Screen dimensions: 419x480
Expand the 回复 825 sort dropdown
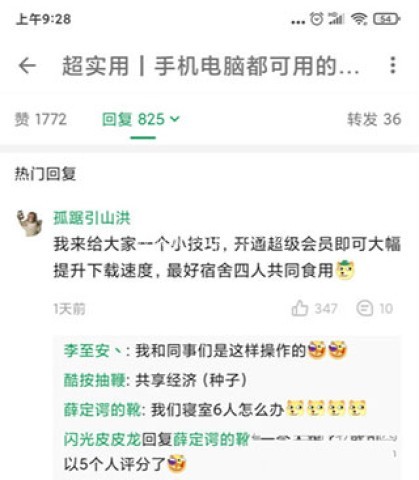pyautogui.click(x=141, y=119)
